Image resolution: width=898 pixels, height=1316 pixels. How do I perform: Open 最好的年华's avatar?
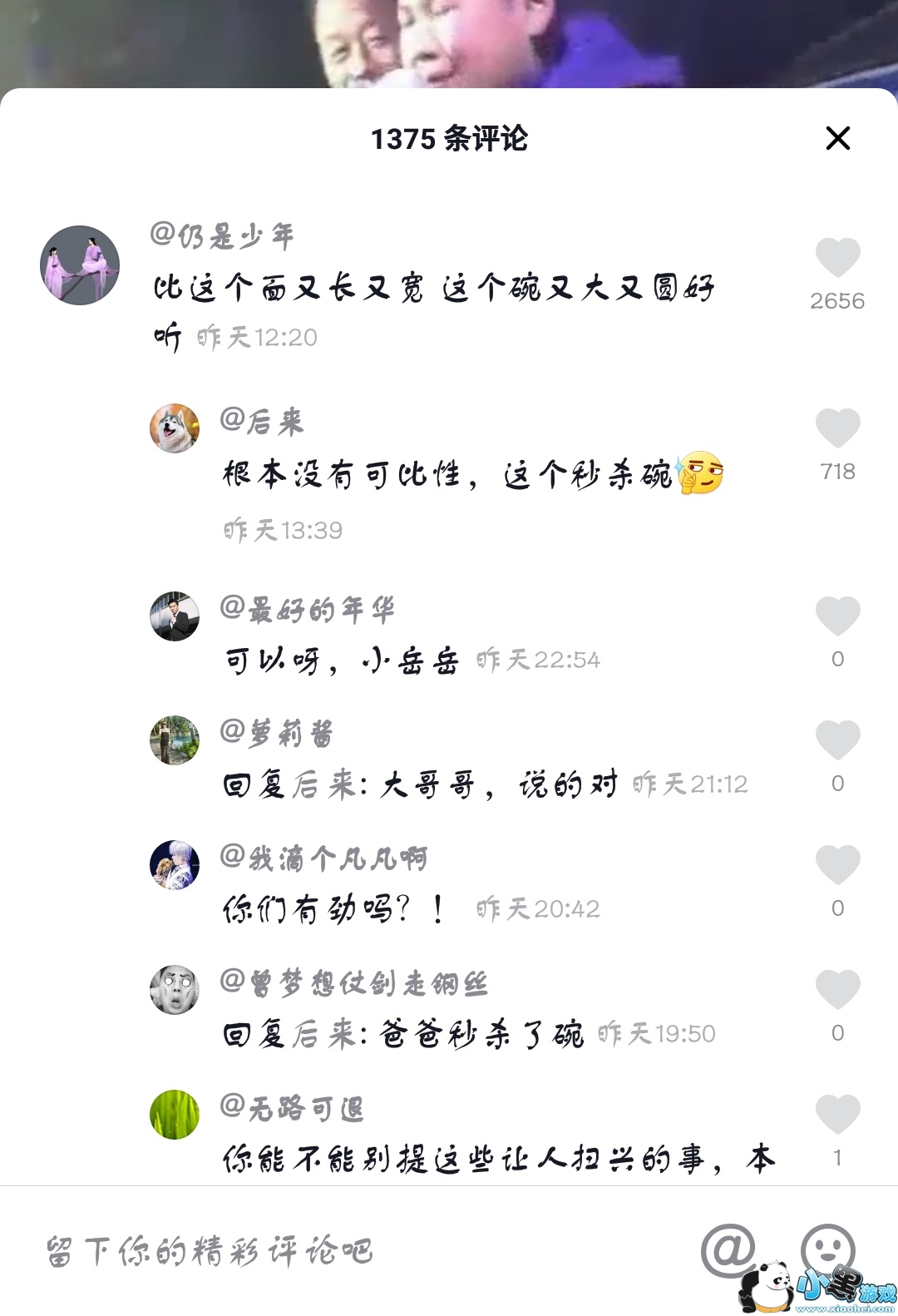175,616
